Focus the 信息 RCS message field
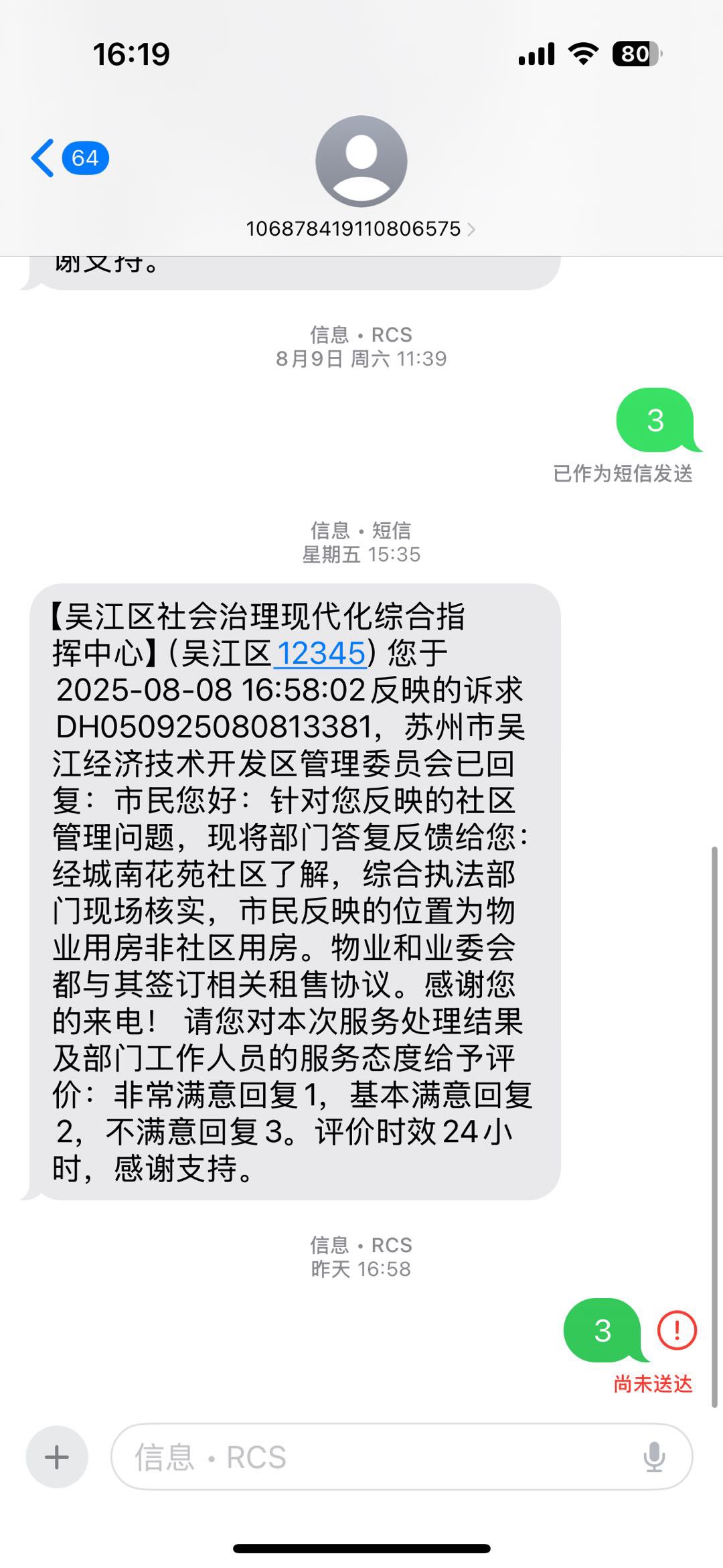723x1568 pixels. 375,1457
